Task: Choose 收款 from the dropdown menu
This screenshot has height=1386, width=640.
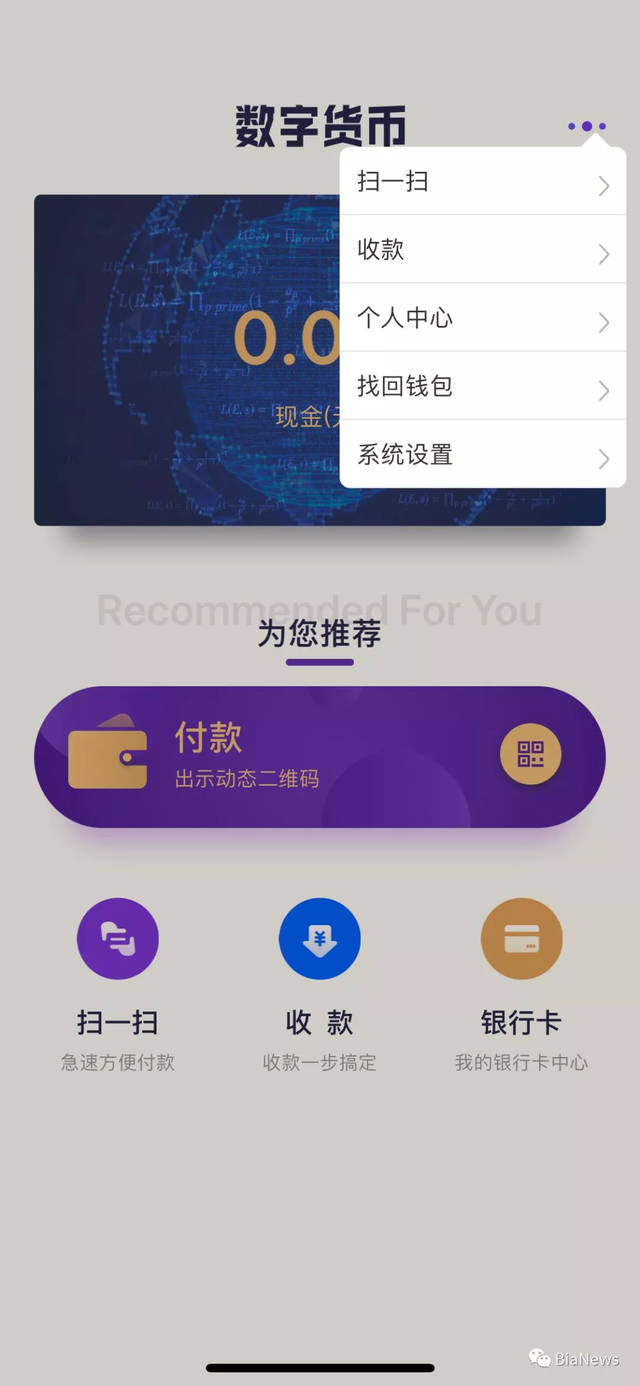Action: (482, 250)
